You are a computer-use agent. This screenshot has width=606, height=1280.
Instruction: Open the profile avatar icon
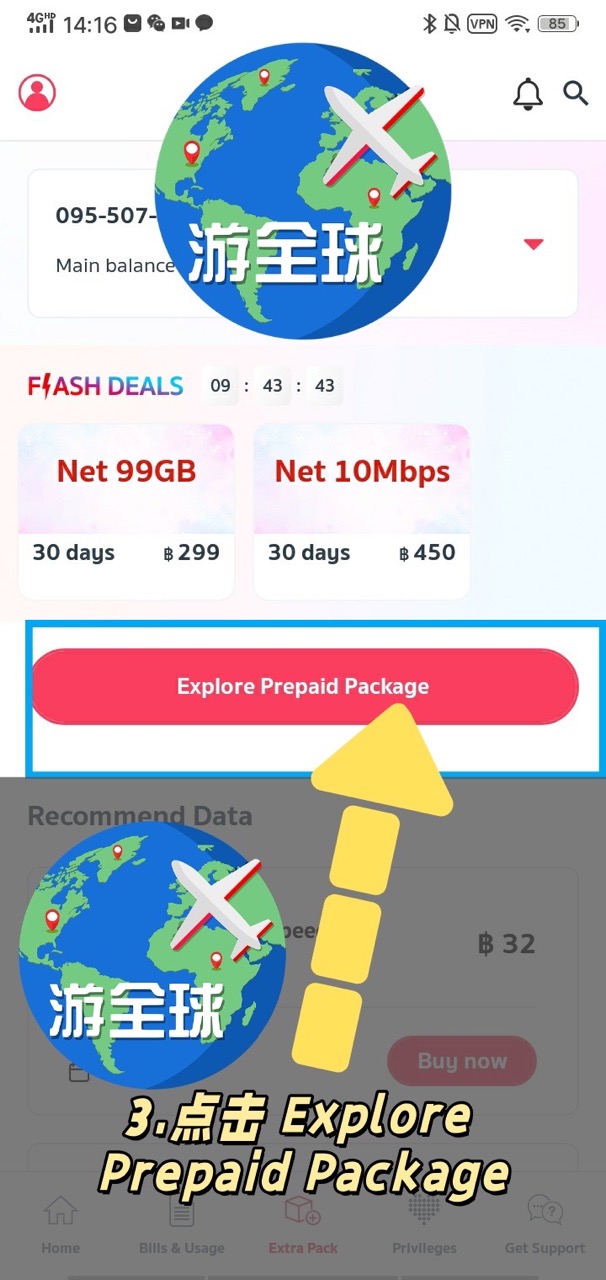[x=37, y=93]
